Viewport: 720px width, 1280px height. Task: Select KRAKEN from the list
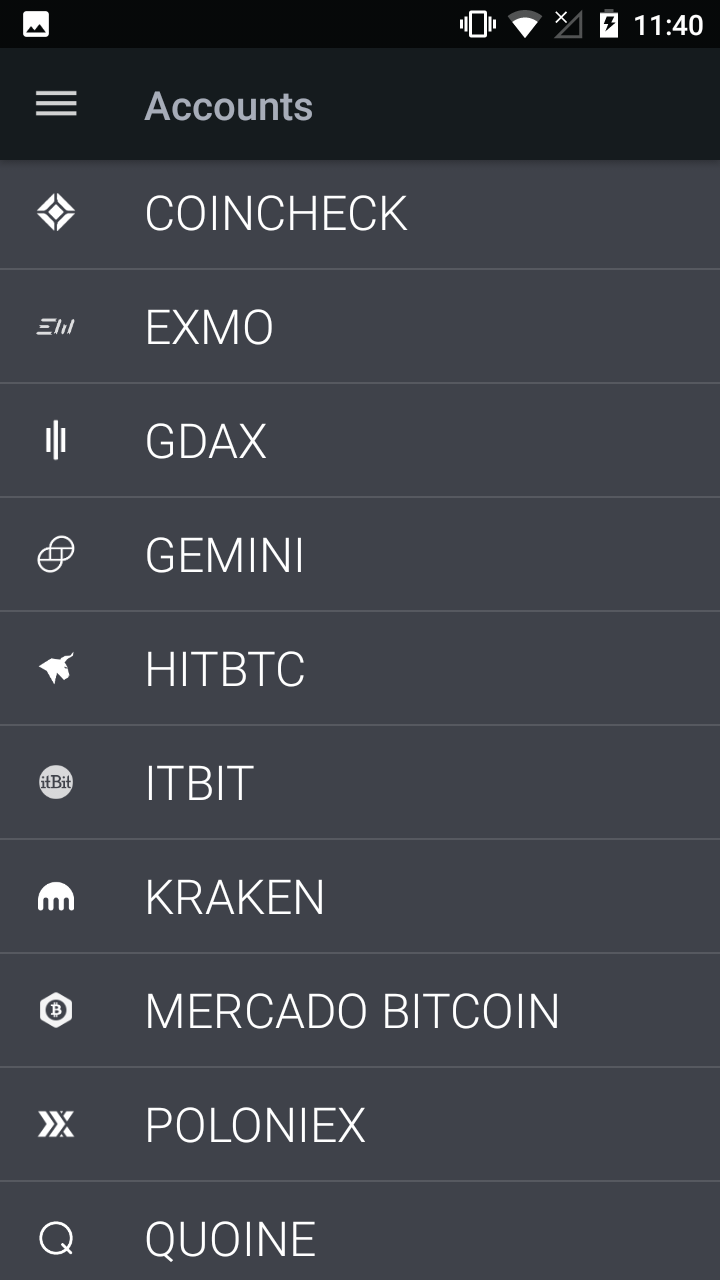[360, 897]
